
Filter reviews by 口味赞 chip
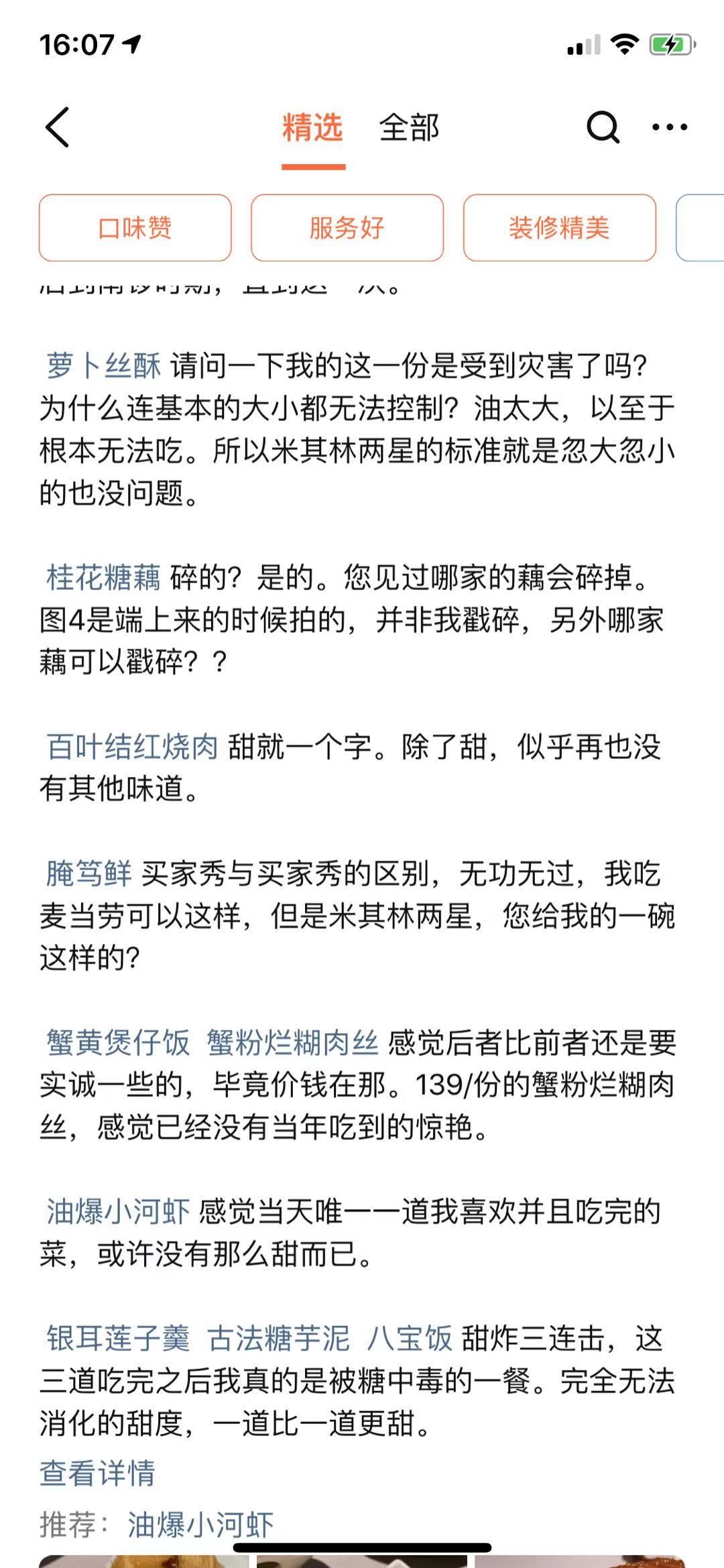point(135,228)
